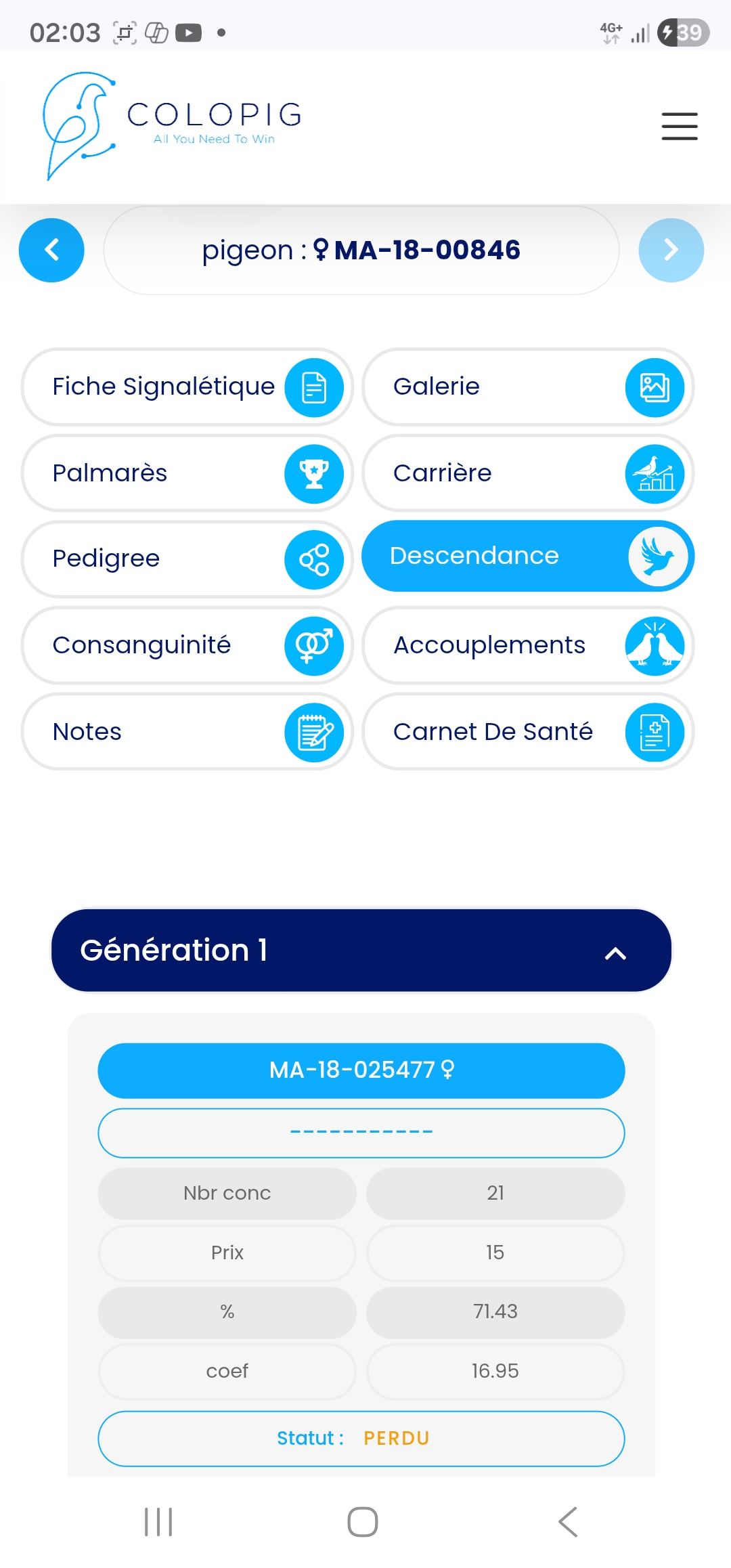Tap the COLOPIG logo to go home

[173, 126]
